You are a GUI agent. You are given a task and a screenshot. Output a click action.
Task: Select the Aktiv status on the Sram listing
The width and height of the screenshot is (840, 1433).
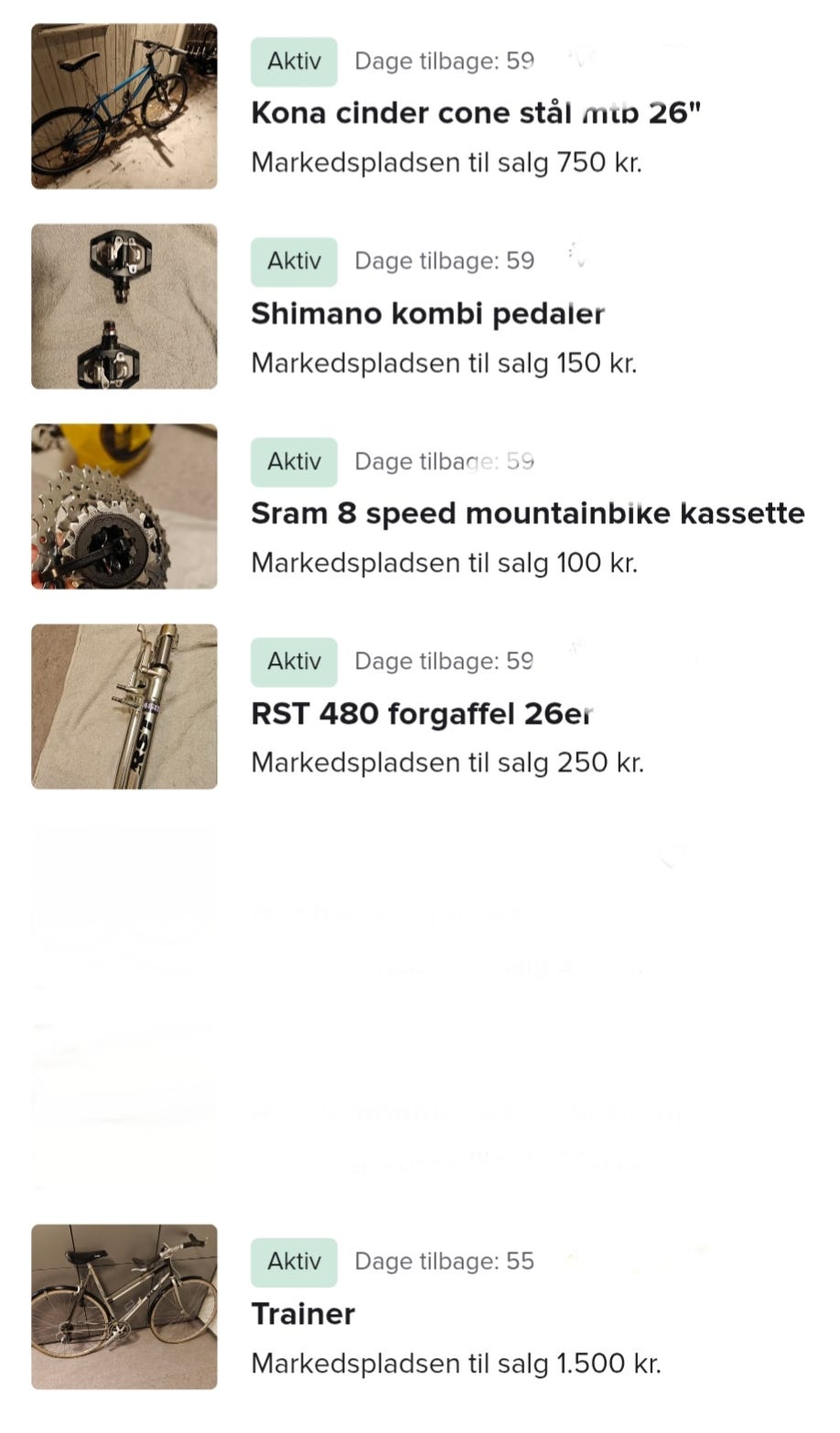[294, 461]
